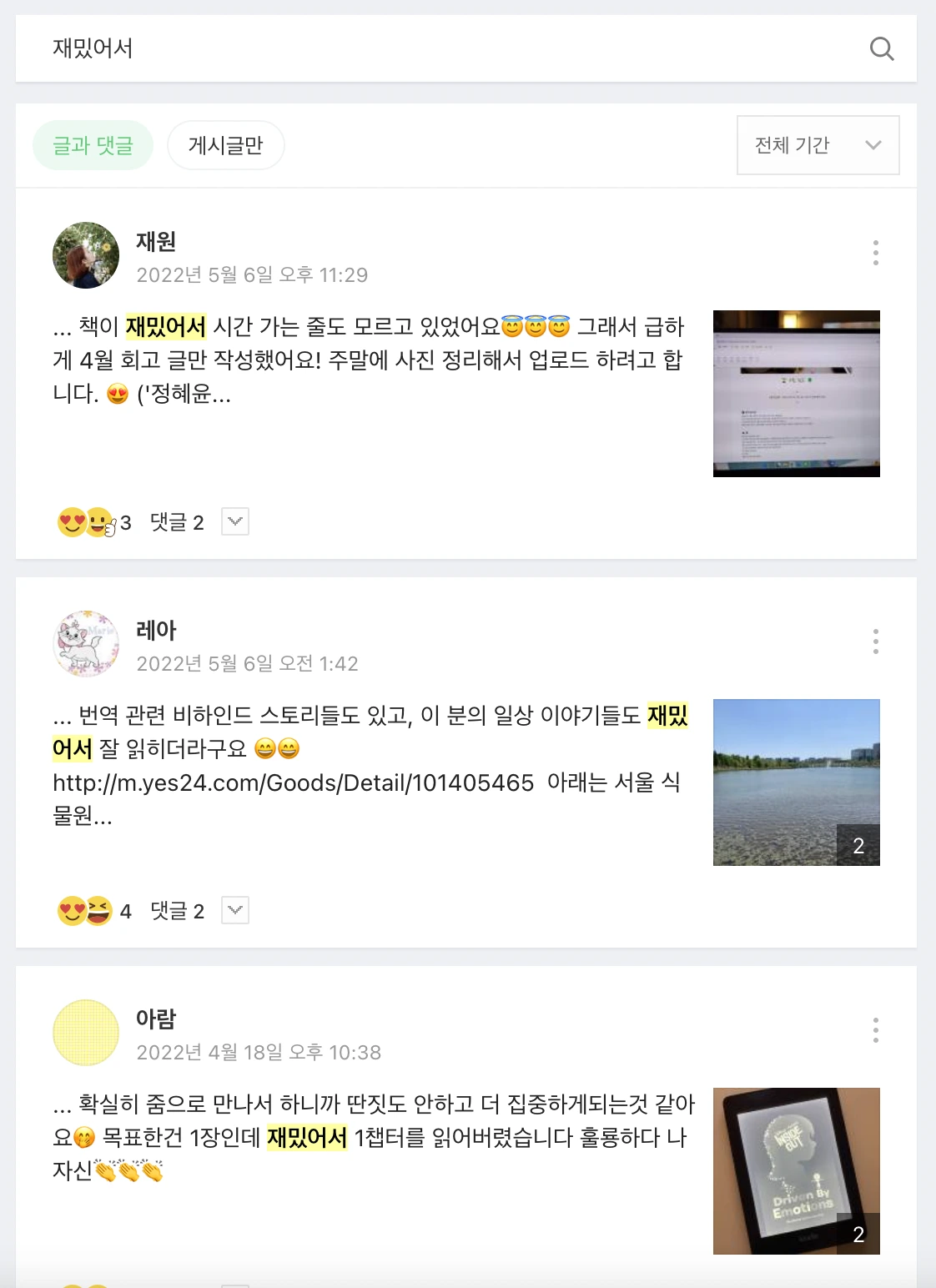Viewport: 936px width, 1288px height.
Task: Open the yes24 link in 레아's post
Action: click(x=293, y=783)
